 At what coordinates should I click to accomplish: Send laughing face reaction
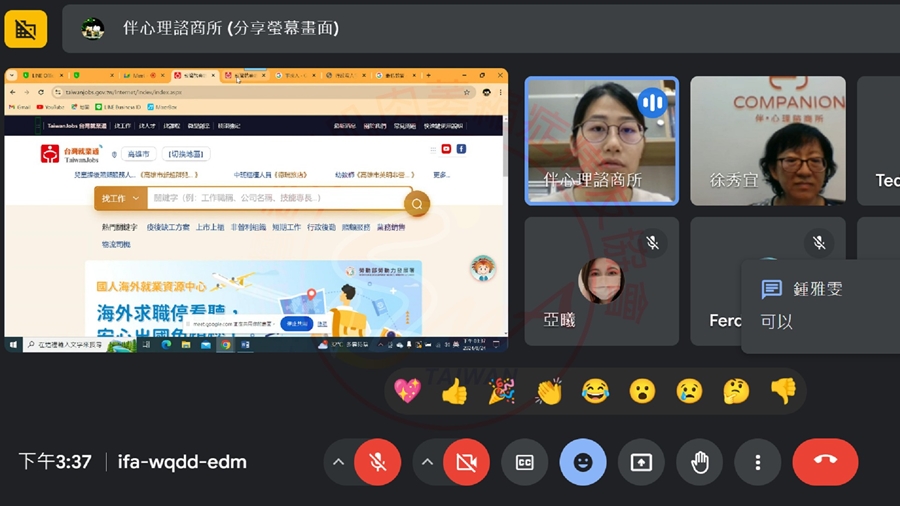(x=595, y=391)
